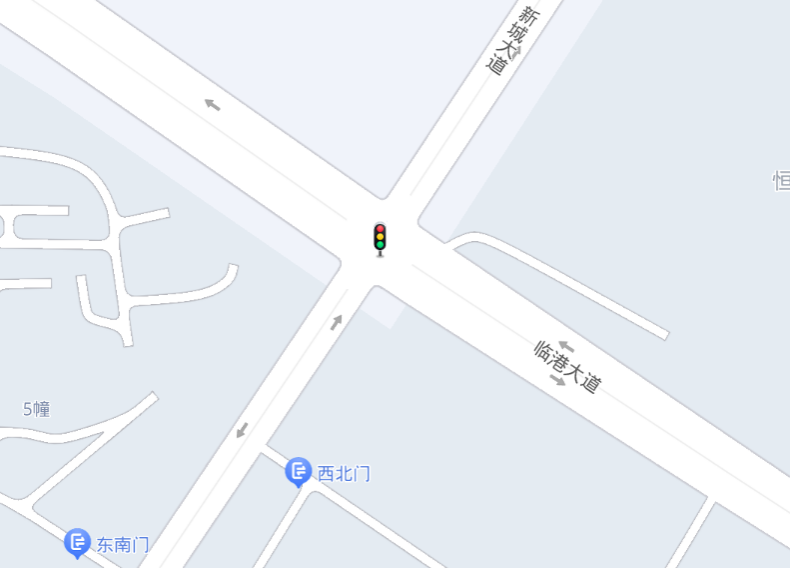Tap the 西北门 gate marker
790x569 pixels.
point(298,471)
